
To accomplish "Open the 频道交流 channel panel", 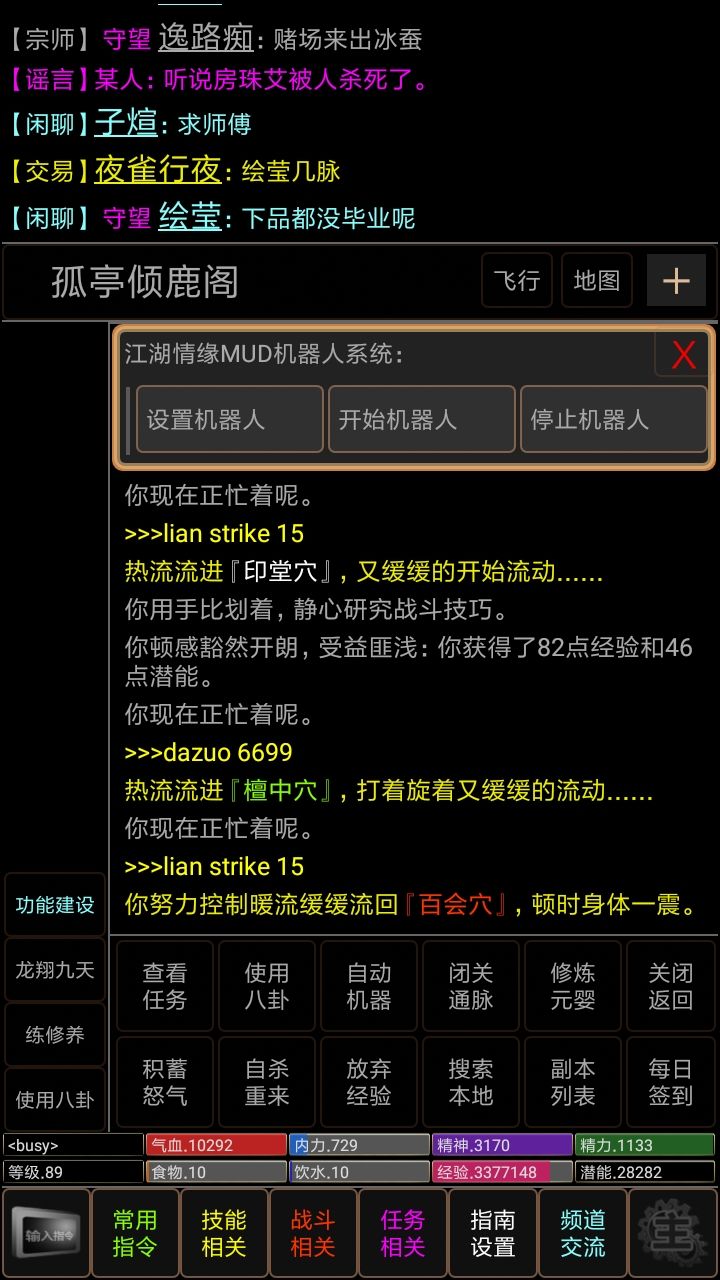I will pos(581,1232).
